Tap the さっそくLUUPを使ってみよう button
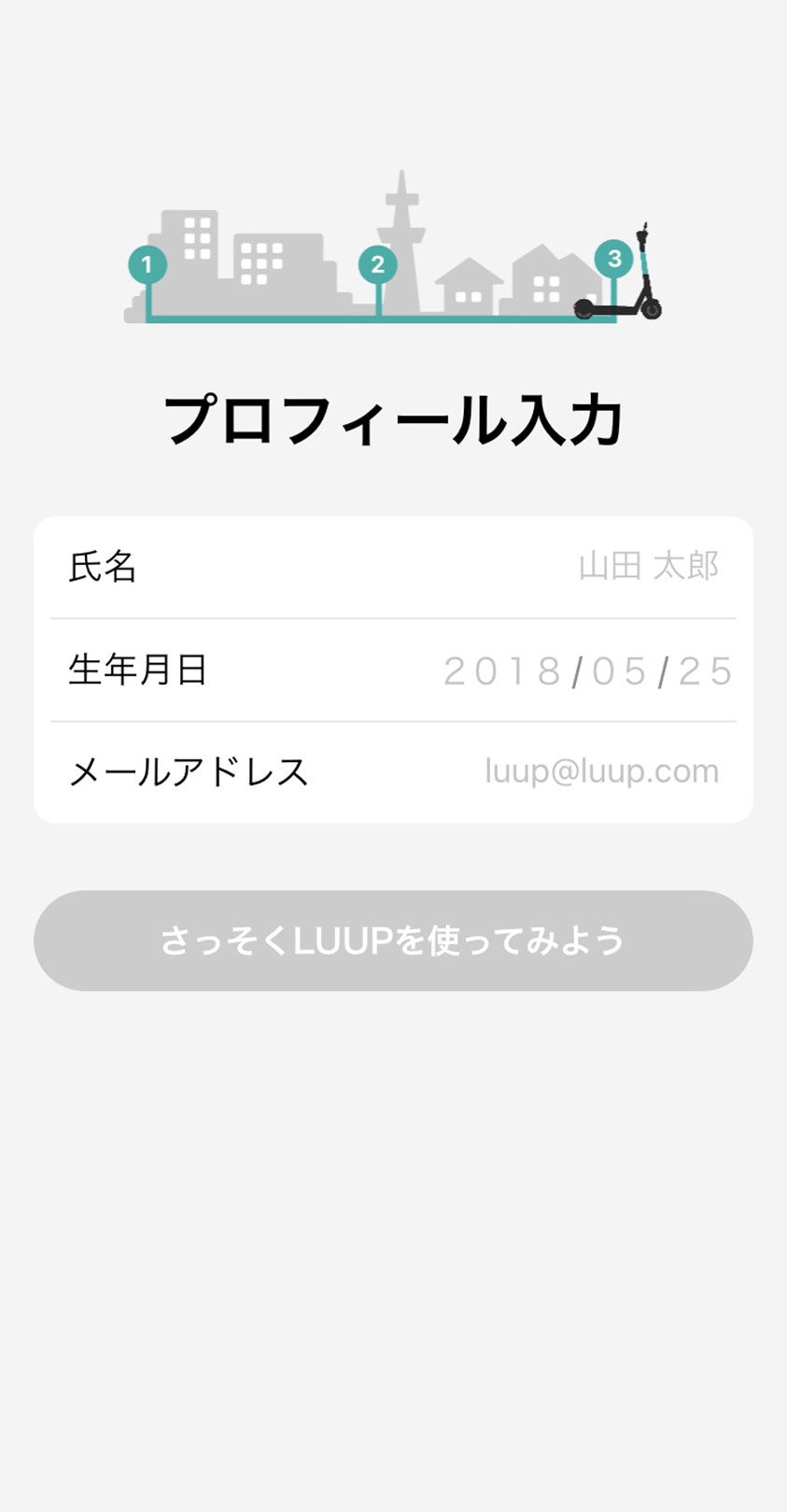The width and height of the screenshot is (787, 1512). pyautogui.click(x=393, y=940)
